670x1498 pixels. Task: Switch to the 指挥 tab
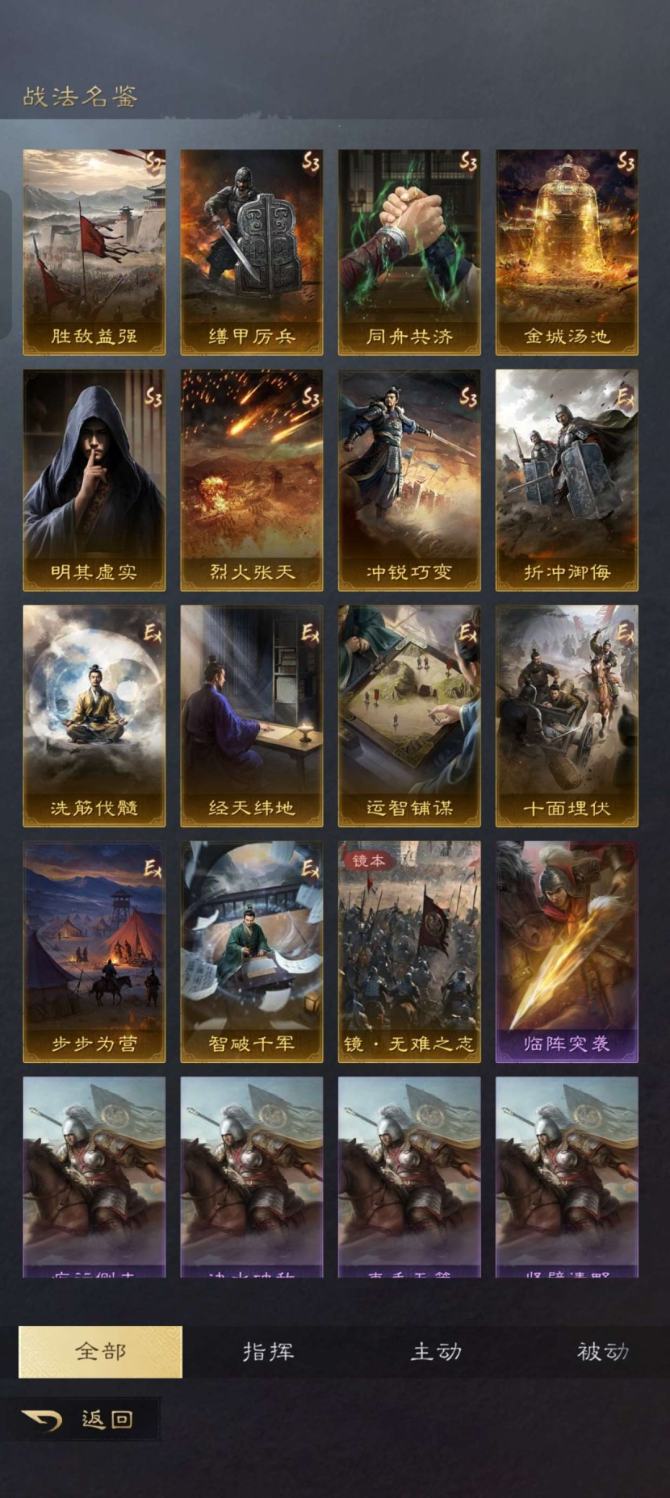point(268,1352)
